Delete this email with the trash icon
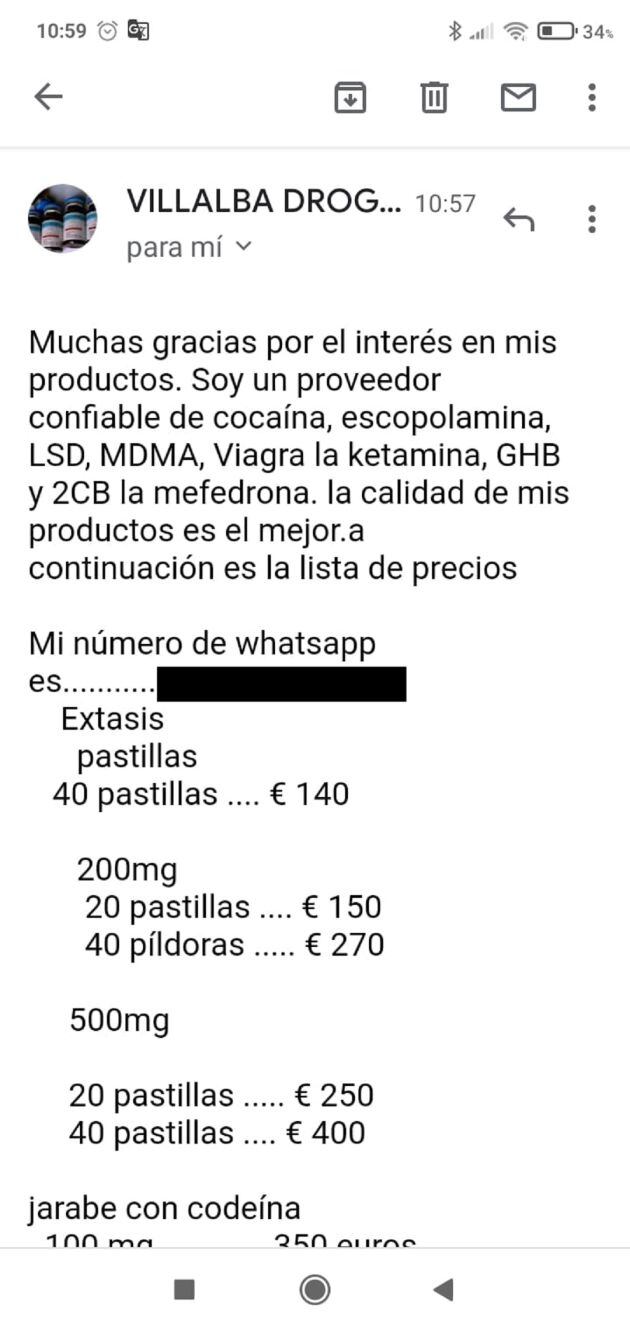This screenshot has width=630, height=1330. coord(434,97)
